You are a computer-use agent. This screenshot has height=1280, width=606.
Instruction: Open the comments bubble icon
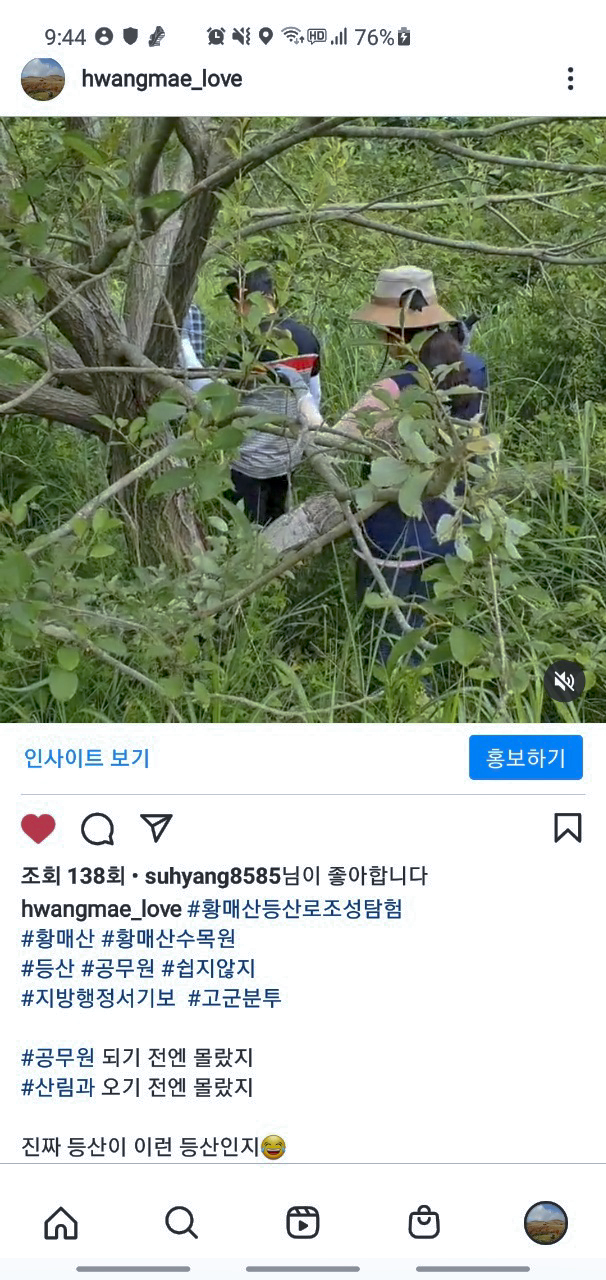tap(97, 828)
